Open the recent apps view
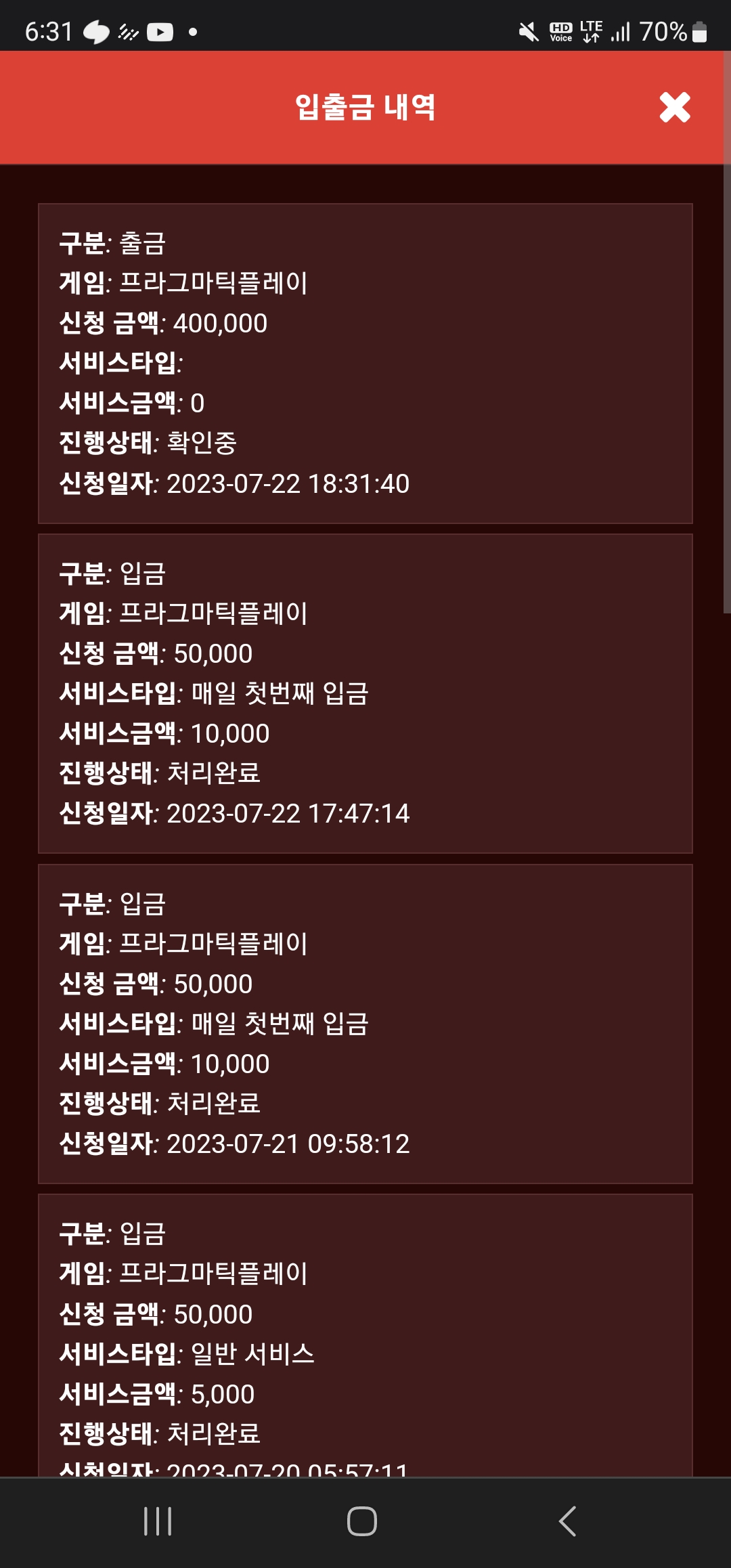This screenshot has height=1568, width=731. click(158, 1521)
